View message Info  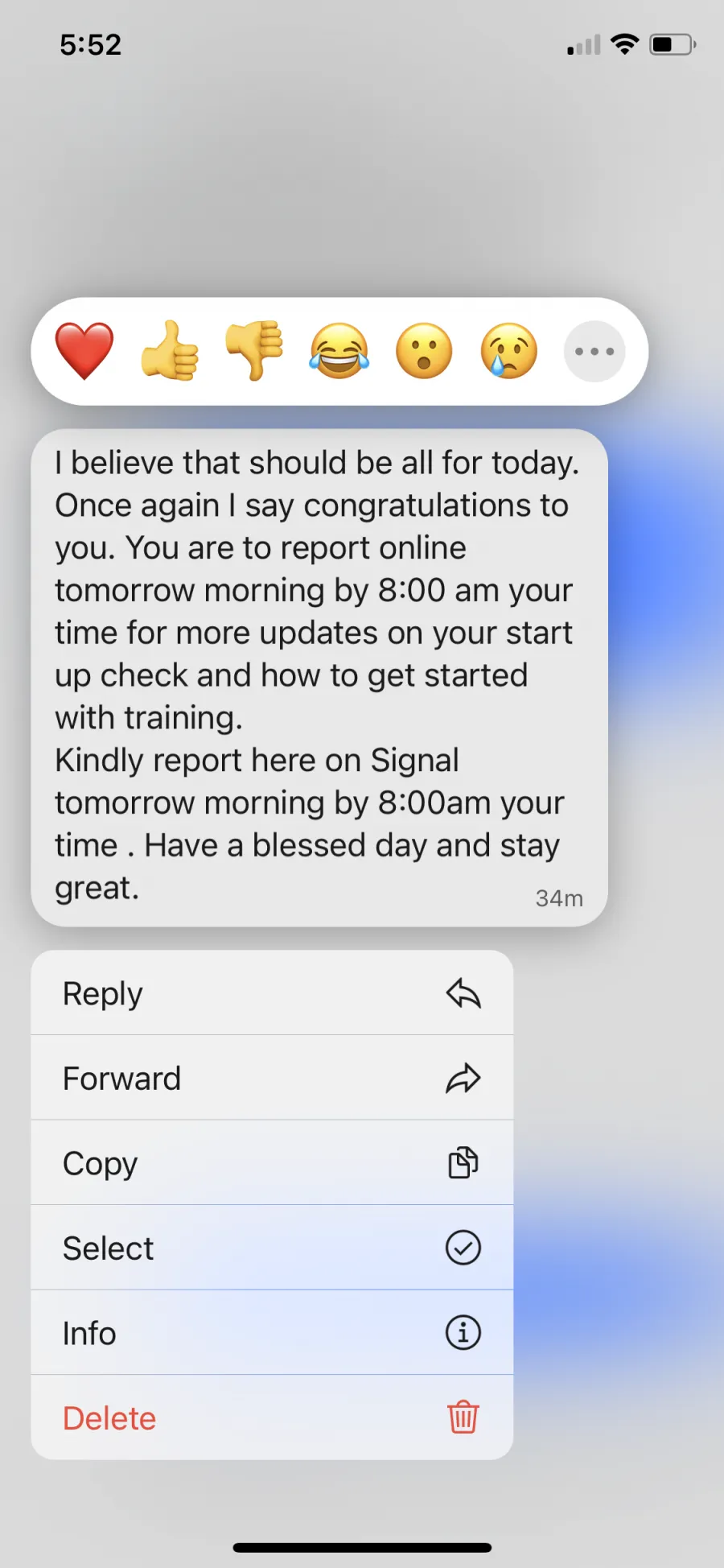272,1333
